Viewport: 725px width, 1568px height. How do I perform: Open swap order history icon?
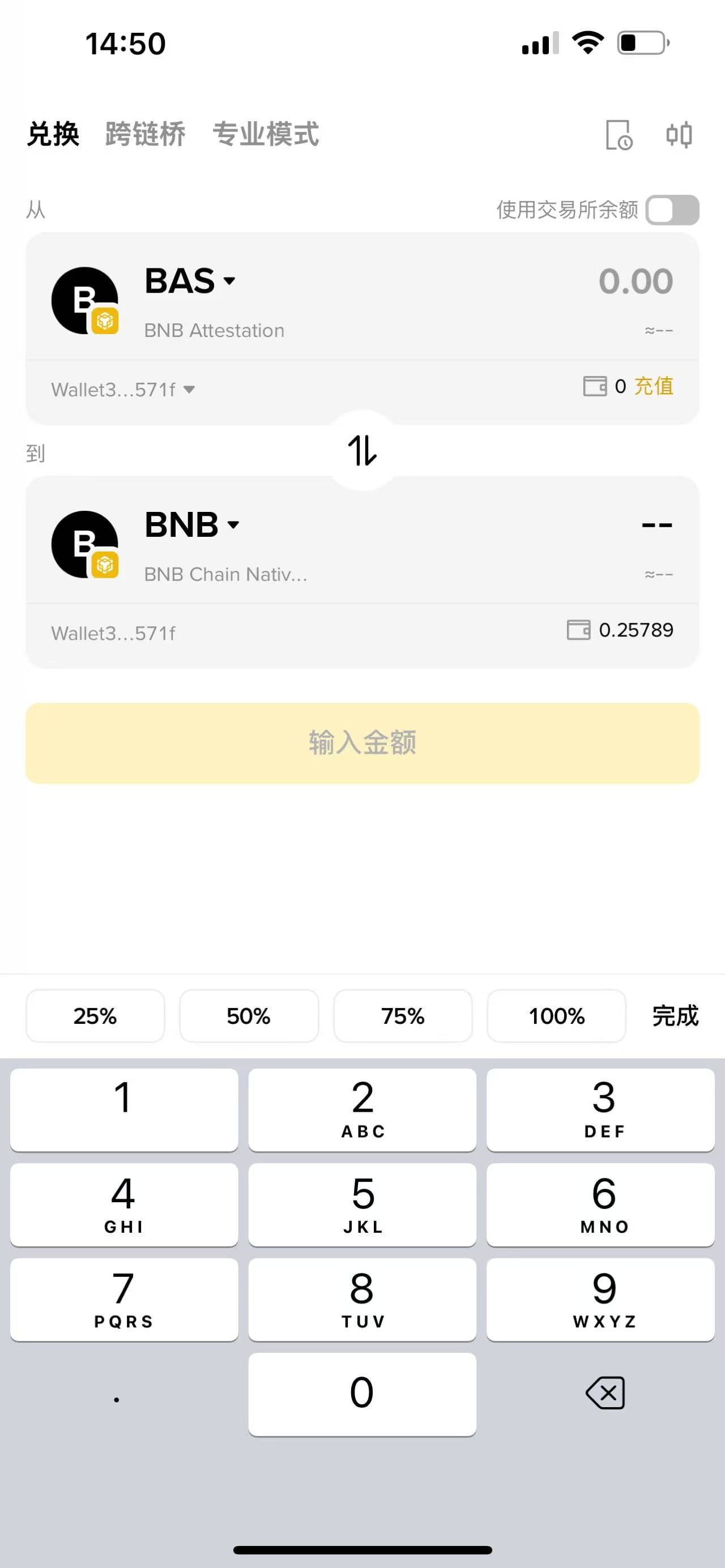point(619,135)
